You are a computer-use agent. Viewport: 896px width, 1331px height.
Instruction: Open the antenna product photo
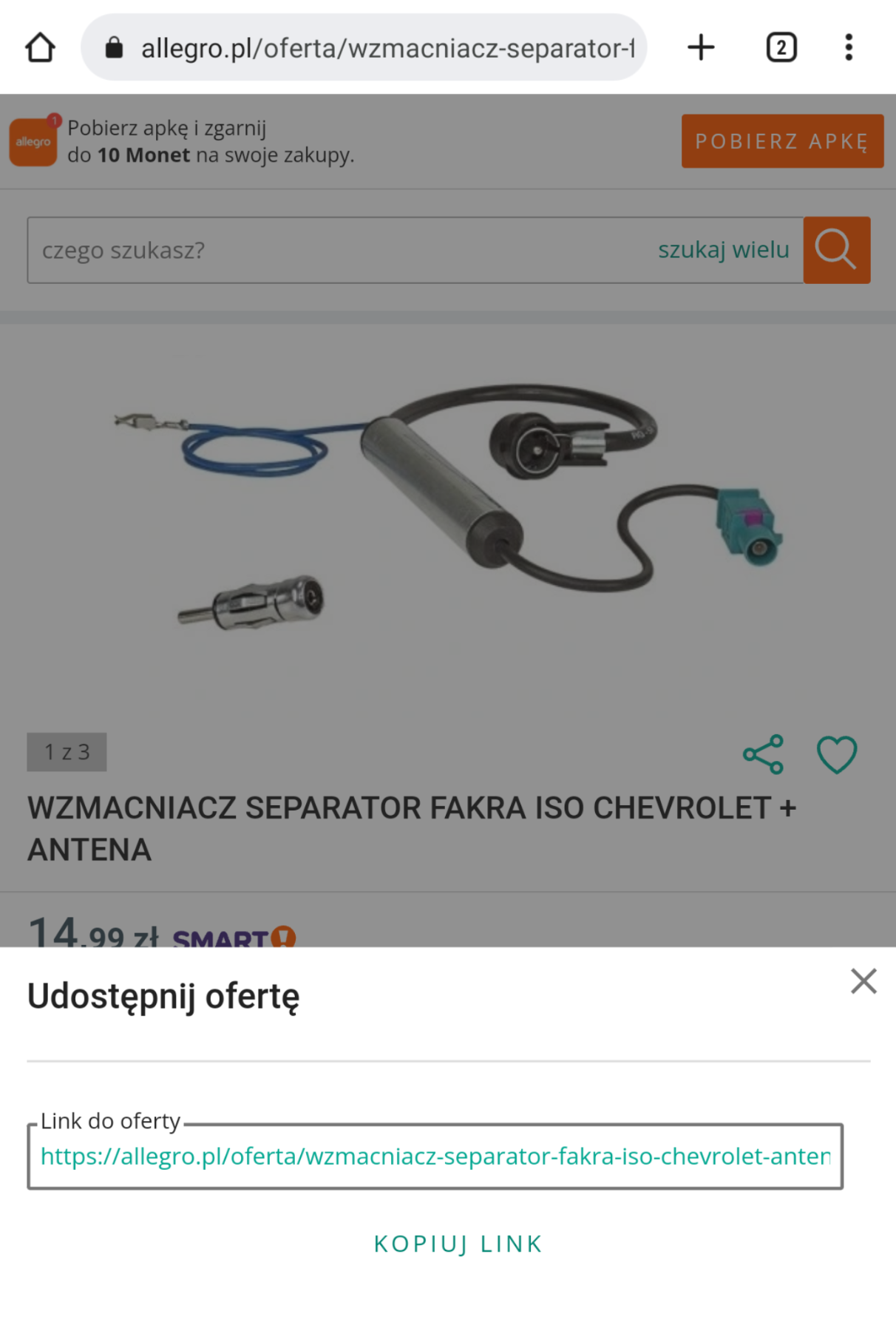coord(447,510)
